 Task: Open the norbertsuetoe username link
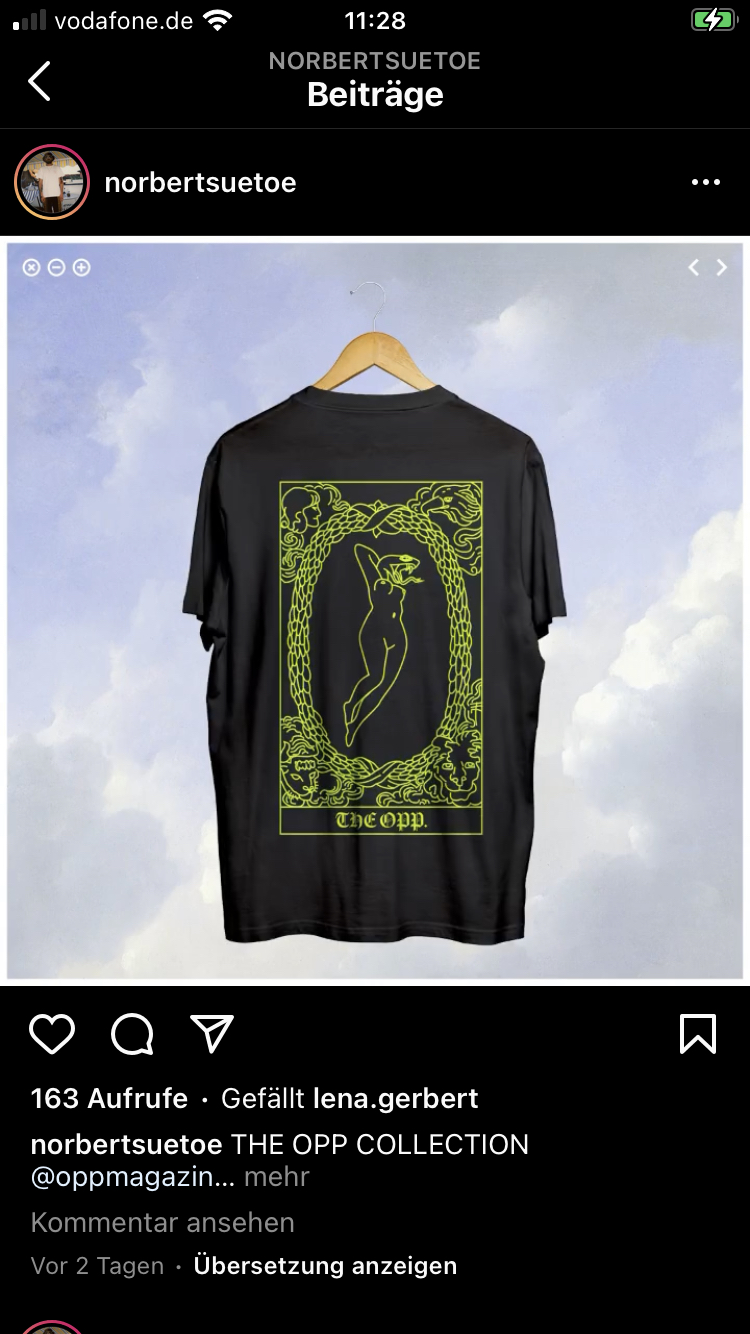point(200,183)
